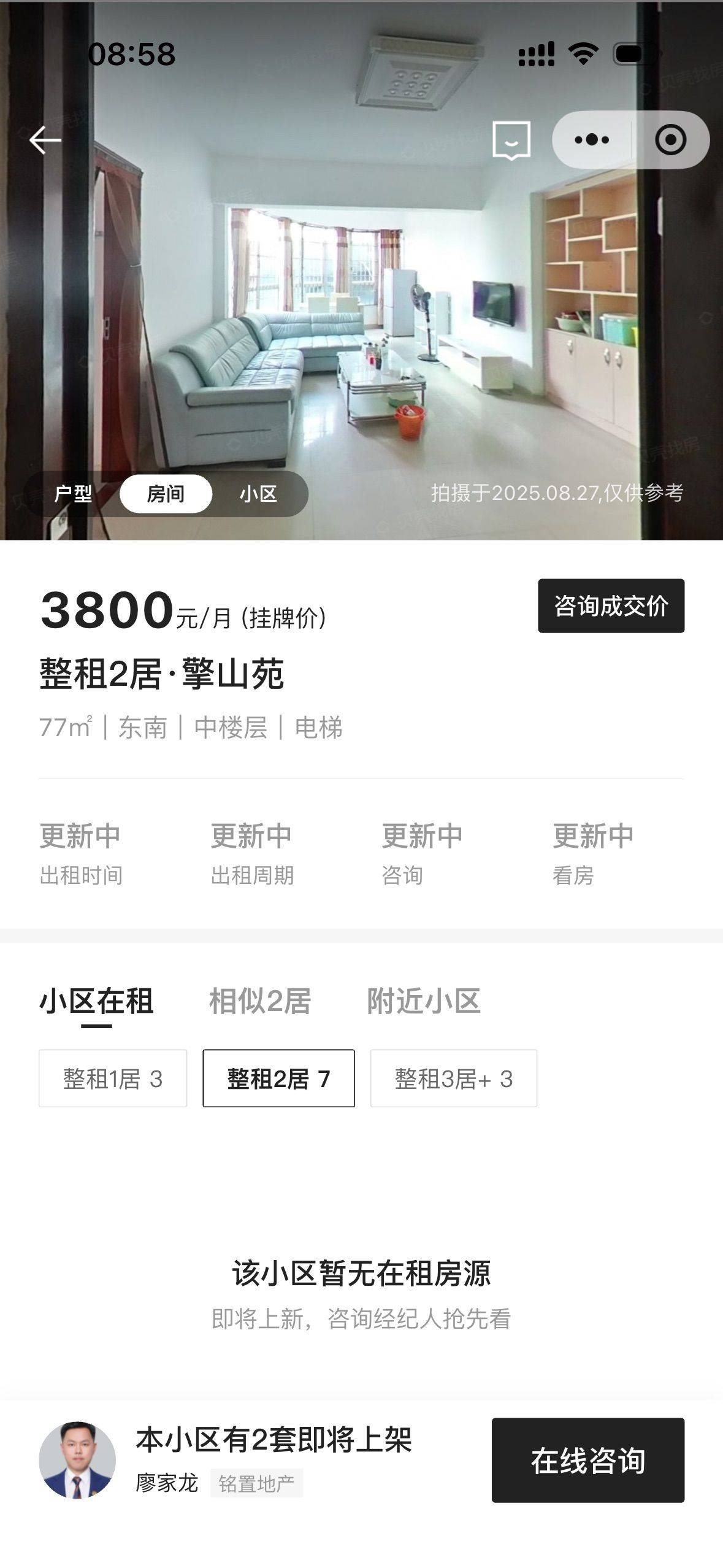Image resolution: width=723 pixels, height=1568 pixels.
Task: Start 在线咨询 with the agent
Action: 587,1460
